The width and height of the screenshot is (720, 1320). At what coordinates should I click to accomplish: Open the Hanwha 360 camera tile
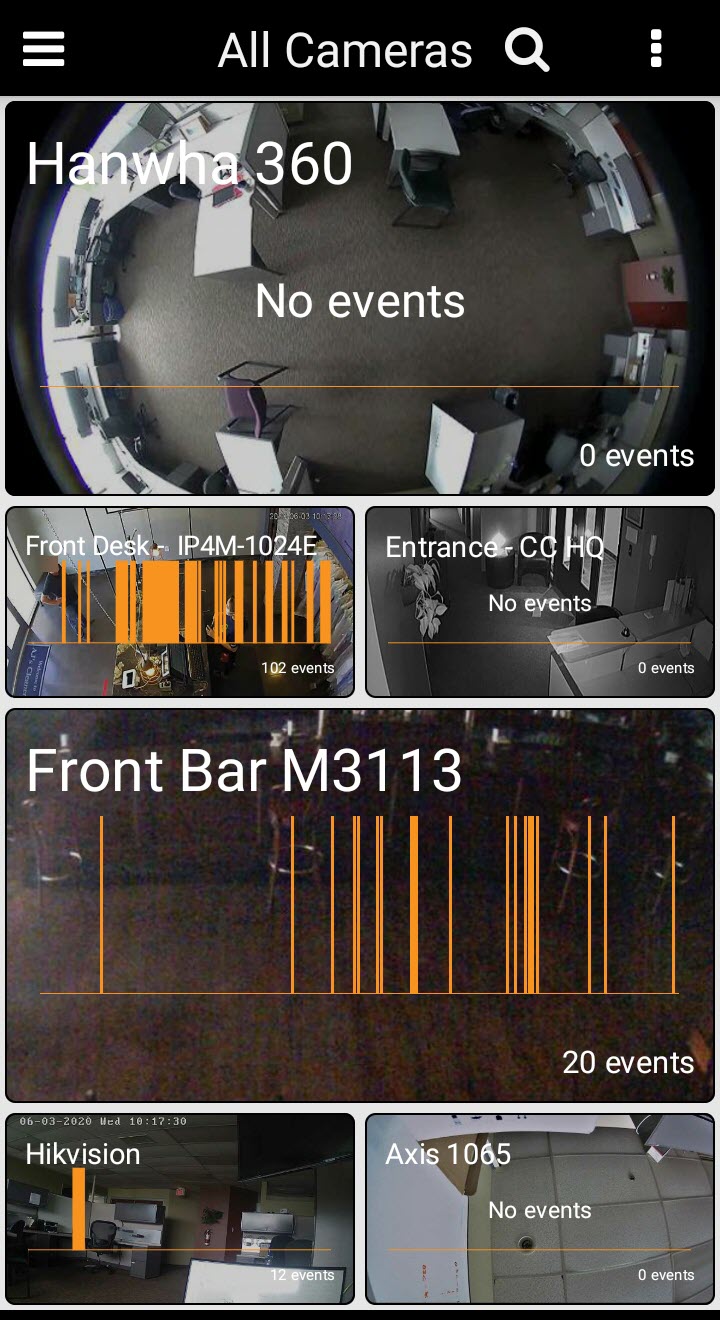point(360,298)
